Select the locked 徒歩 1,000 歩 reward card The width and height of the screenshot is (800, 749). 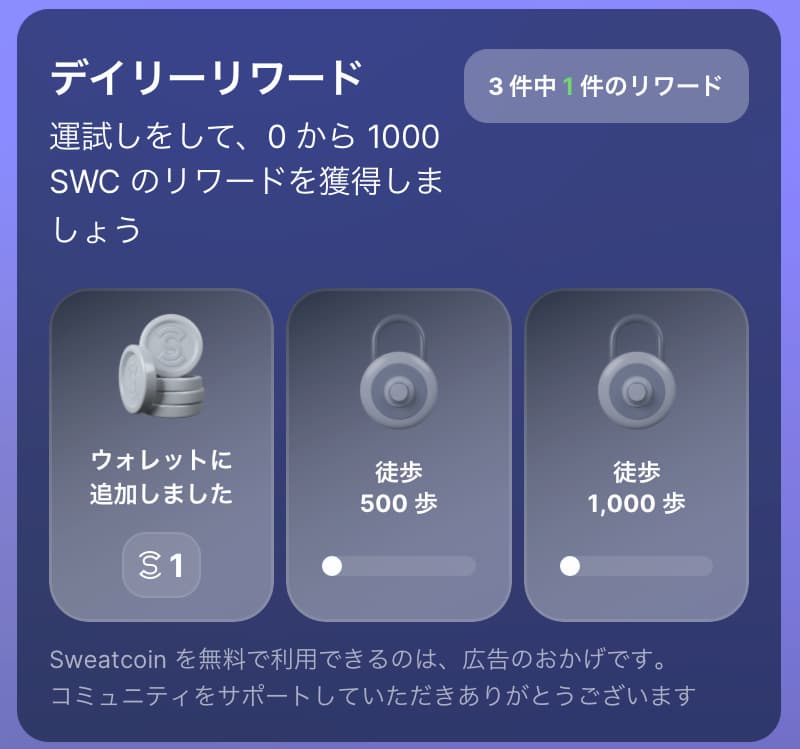(x=636, y=455)
